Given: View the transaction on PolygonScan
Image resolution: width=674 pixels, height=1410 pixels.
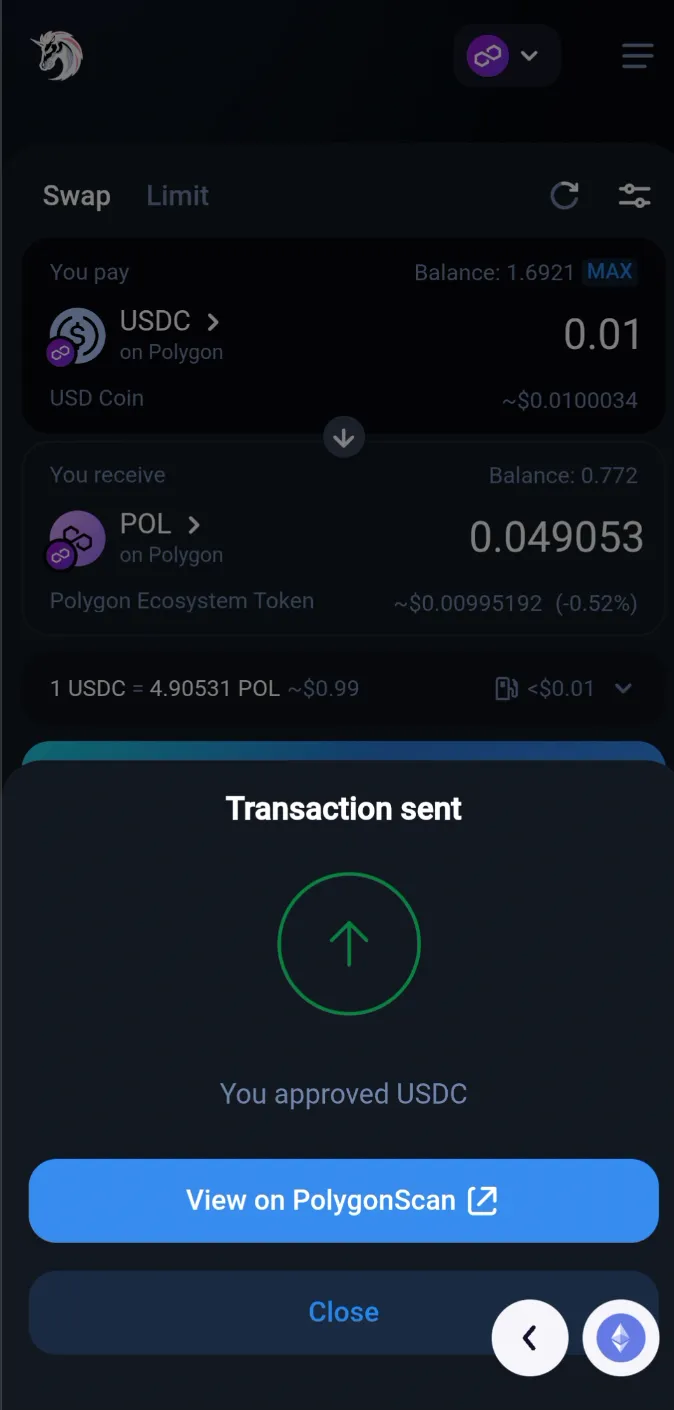Looking at the screenshot, I should [x=343, y=1200].
